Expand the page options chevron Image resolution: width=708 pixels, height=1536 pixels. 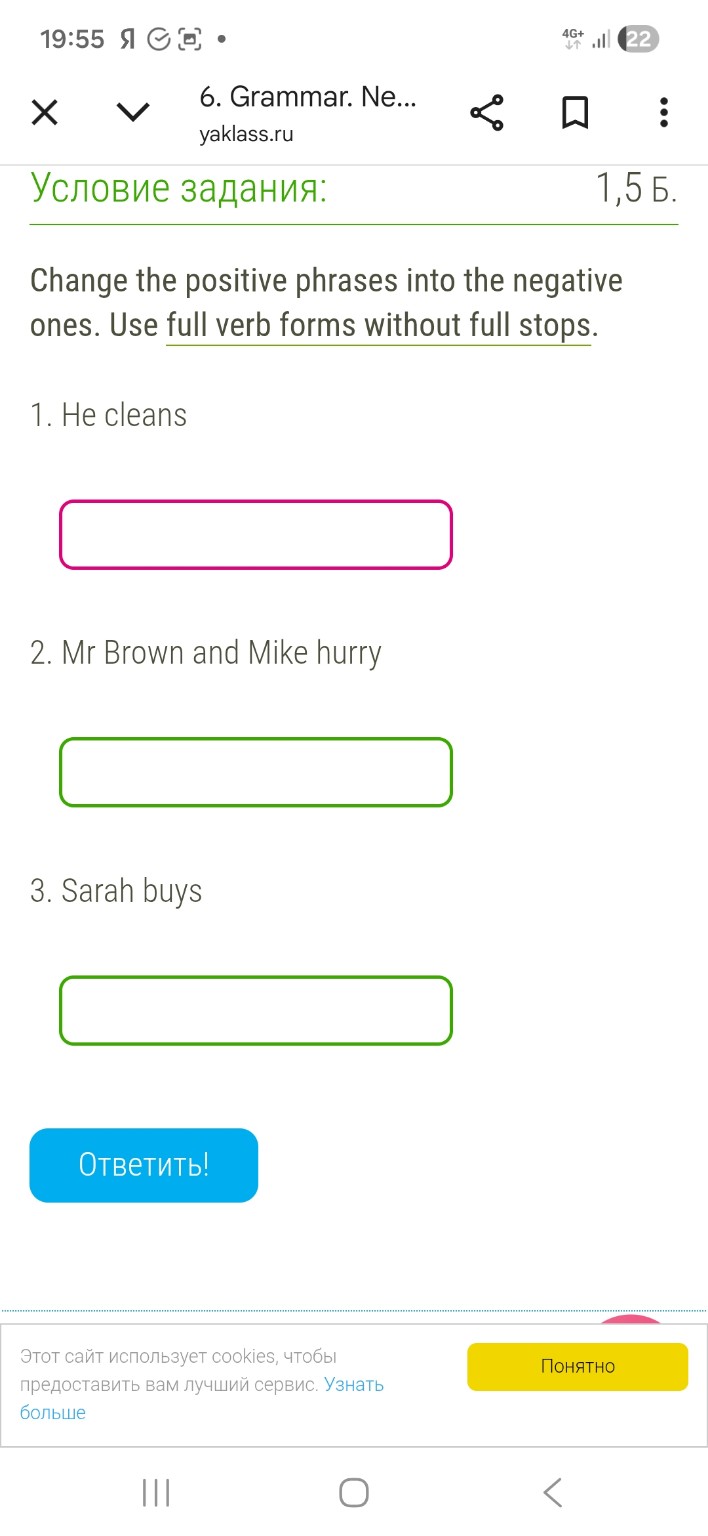click(133, 113)
